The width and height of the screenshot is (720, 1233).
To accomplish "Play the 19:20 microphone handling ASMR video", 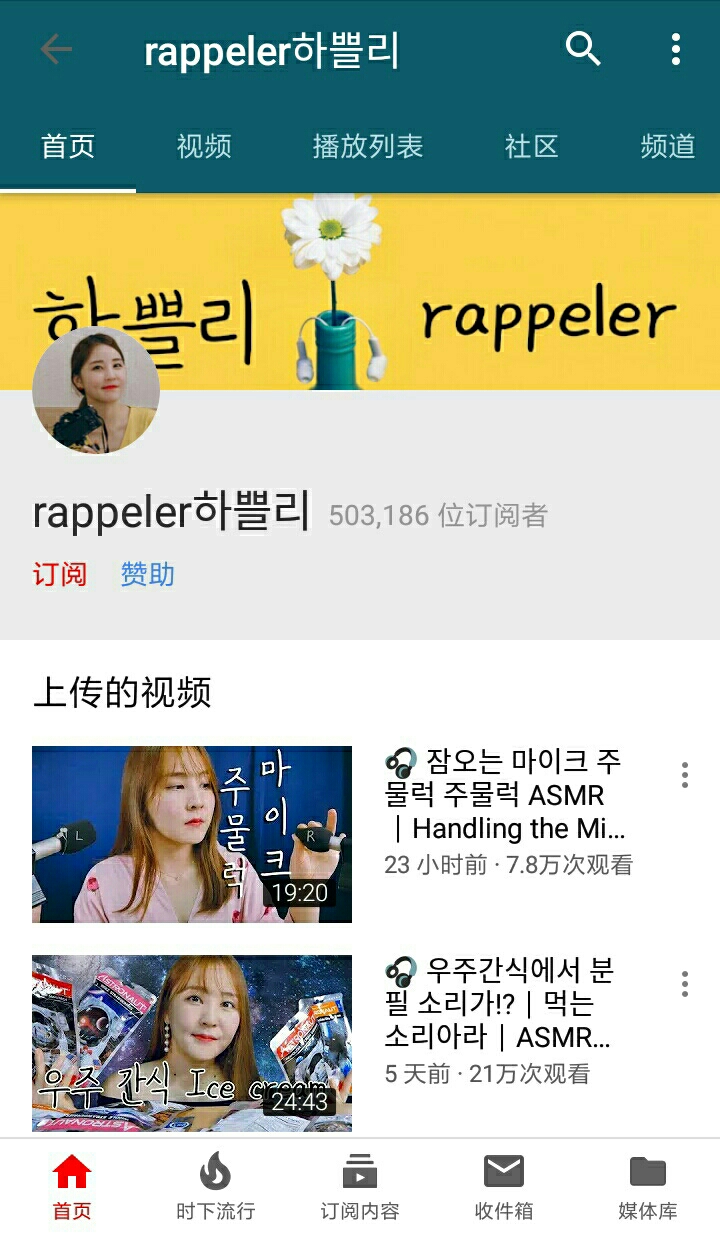I will click(192, 834).
